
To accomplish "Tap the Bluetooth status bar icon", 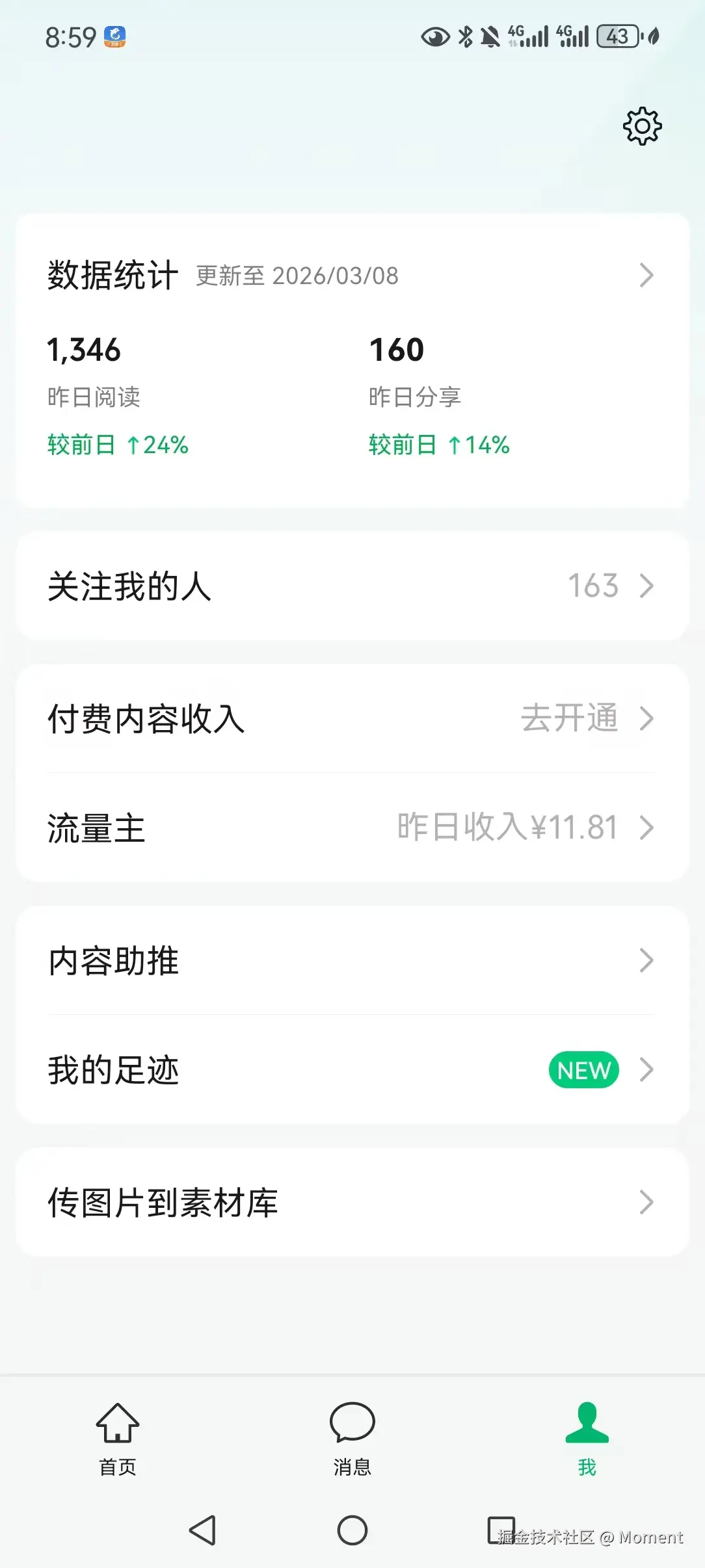I will [x=464, y=37].
